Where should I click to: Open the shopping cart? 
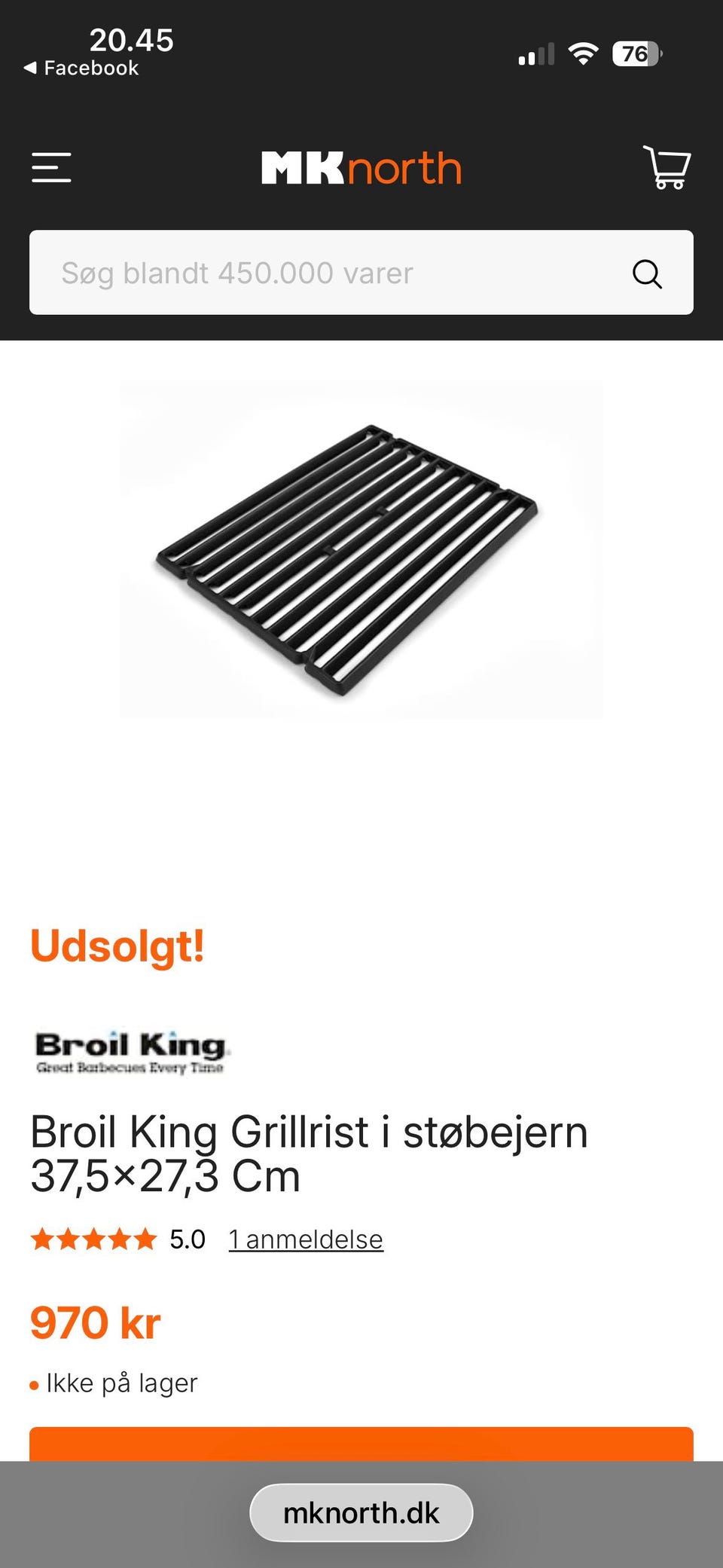coord(667,167)
